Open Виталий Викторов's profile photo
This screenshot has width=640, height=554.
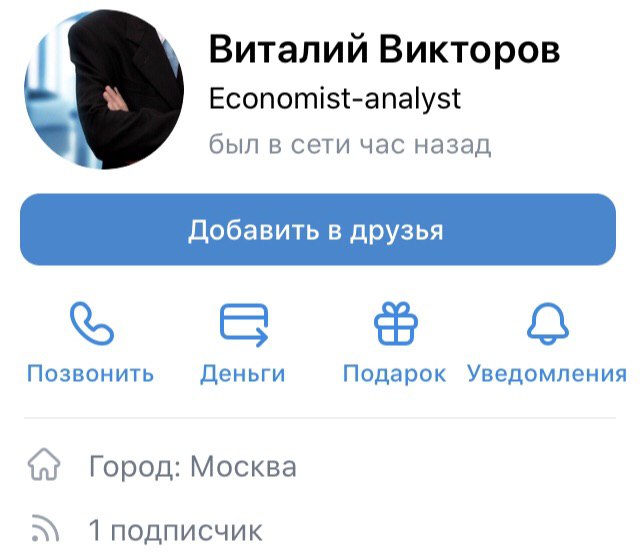pos(104,96)
